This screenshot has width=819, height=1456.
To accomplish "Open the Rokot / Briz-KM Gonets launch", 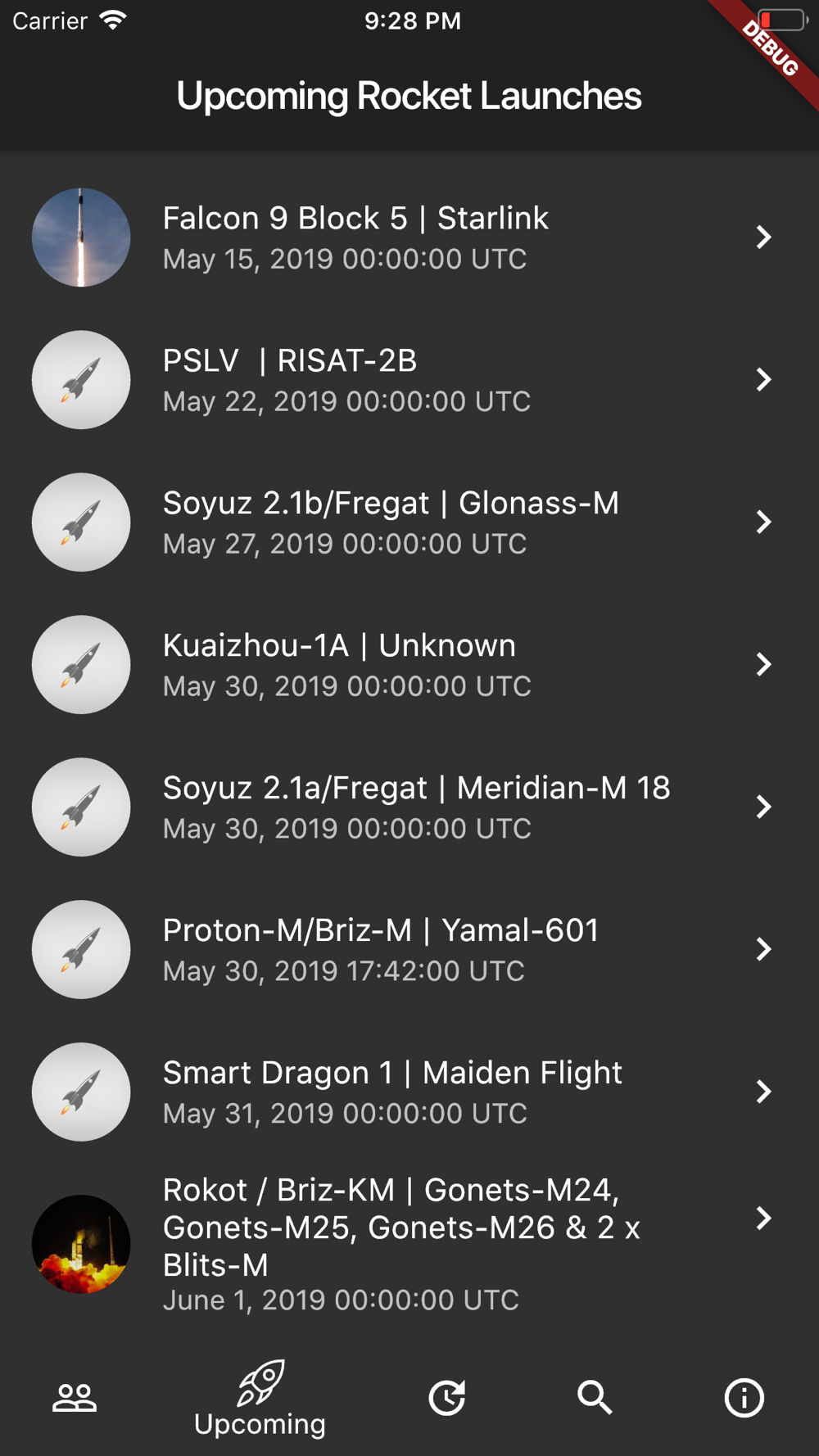I will 409,1243.
